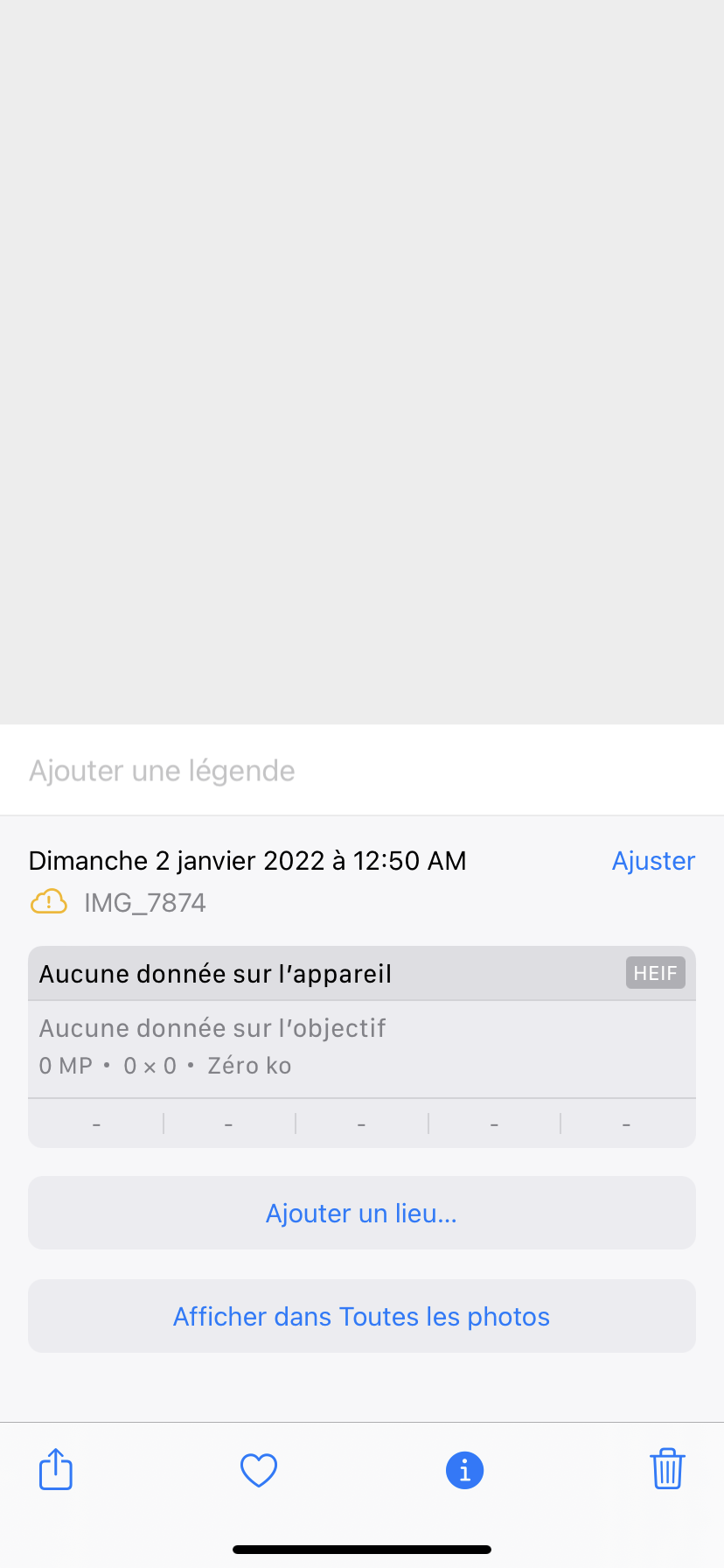Image resolution: width=724 pixels, height=1568 pixels.
Task: Tap Ajouter un lieu button
Action: tap(362, 1214)
